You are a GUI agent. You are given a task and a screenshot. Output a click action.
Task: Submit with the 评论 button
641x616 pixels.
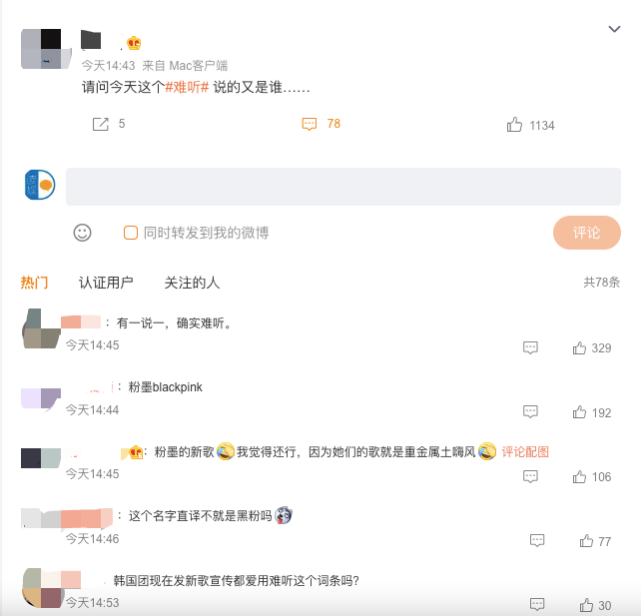[586, 232]
